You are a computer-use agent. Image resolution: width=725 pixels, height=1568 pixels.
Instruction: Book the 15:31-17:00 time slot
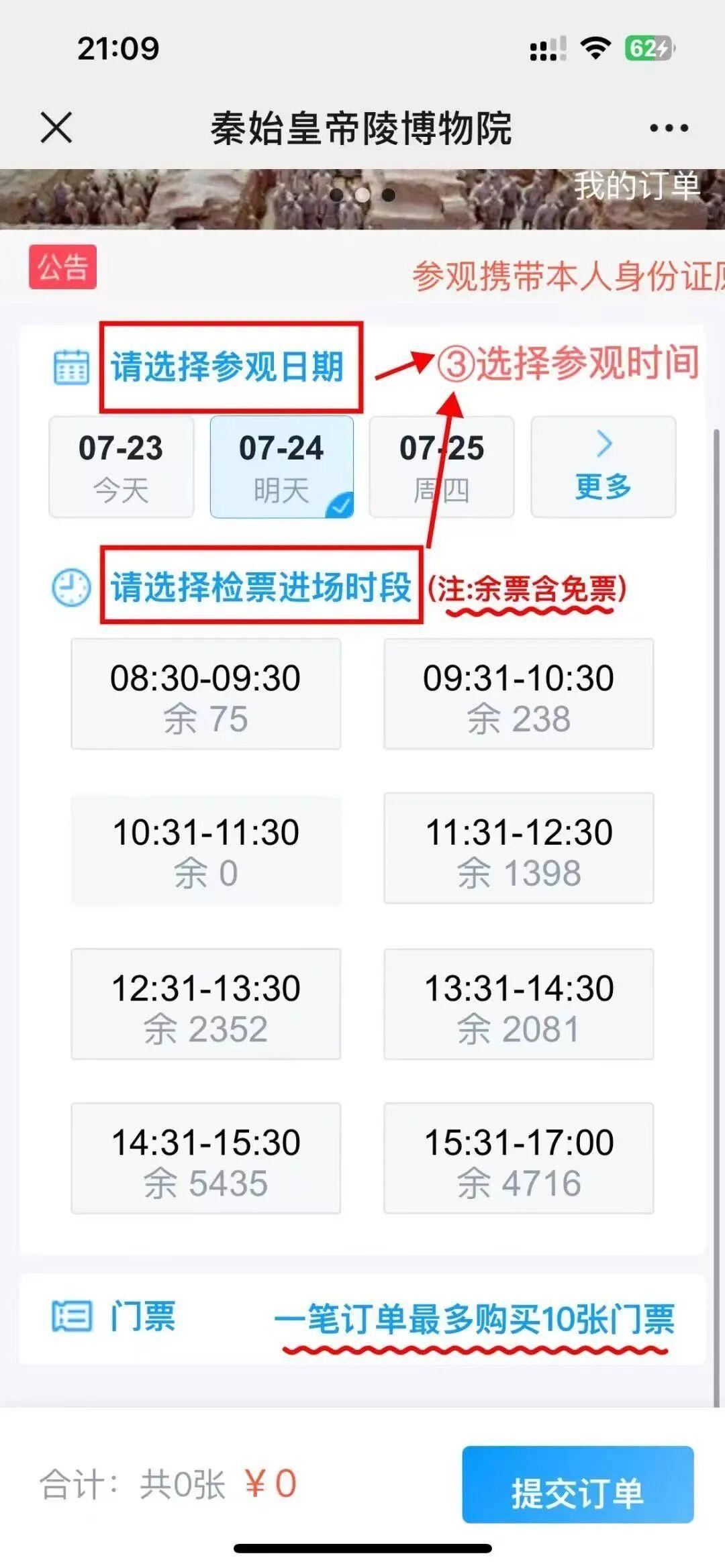518,1159
